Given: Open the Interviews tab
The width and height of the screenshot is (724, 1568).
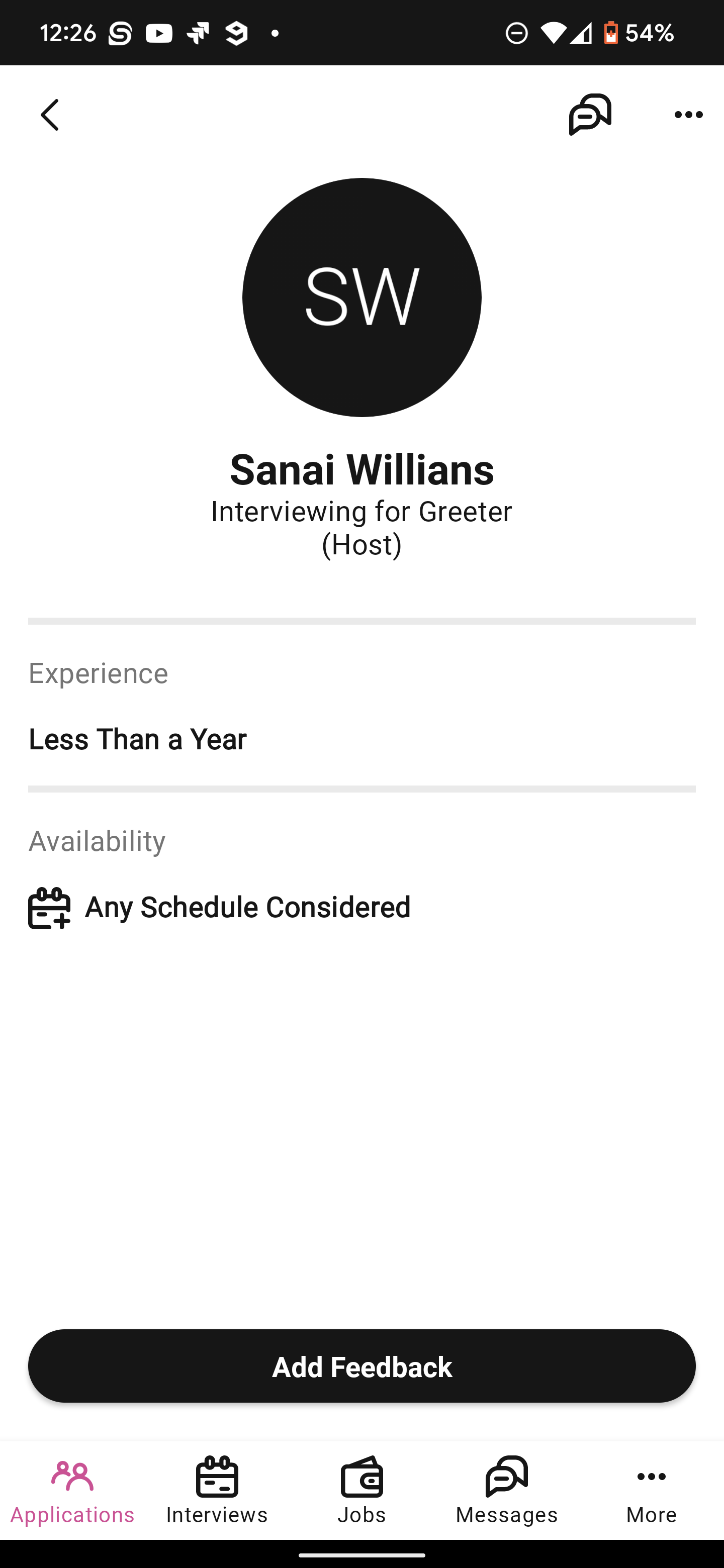Looking at the screenshot, I should [x=217, y=1490].
